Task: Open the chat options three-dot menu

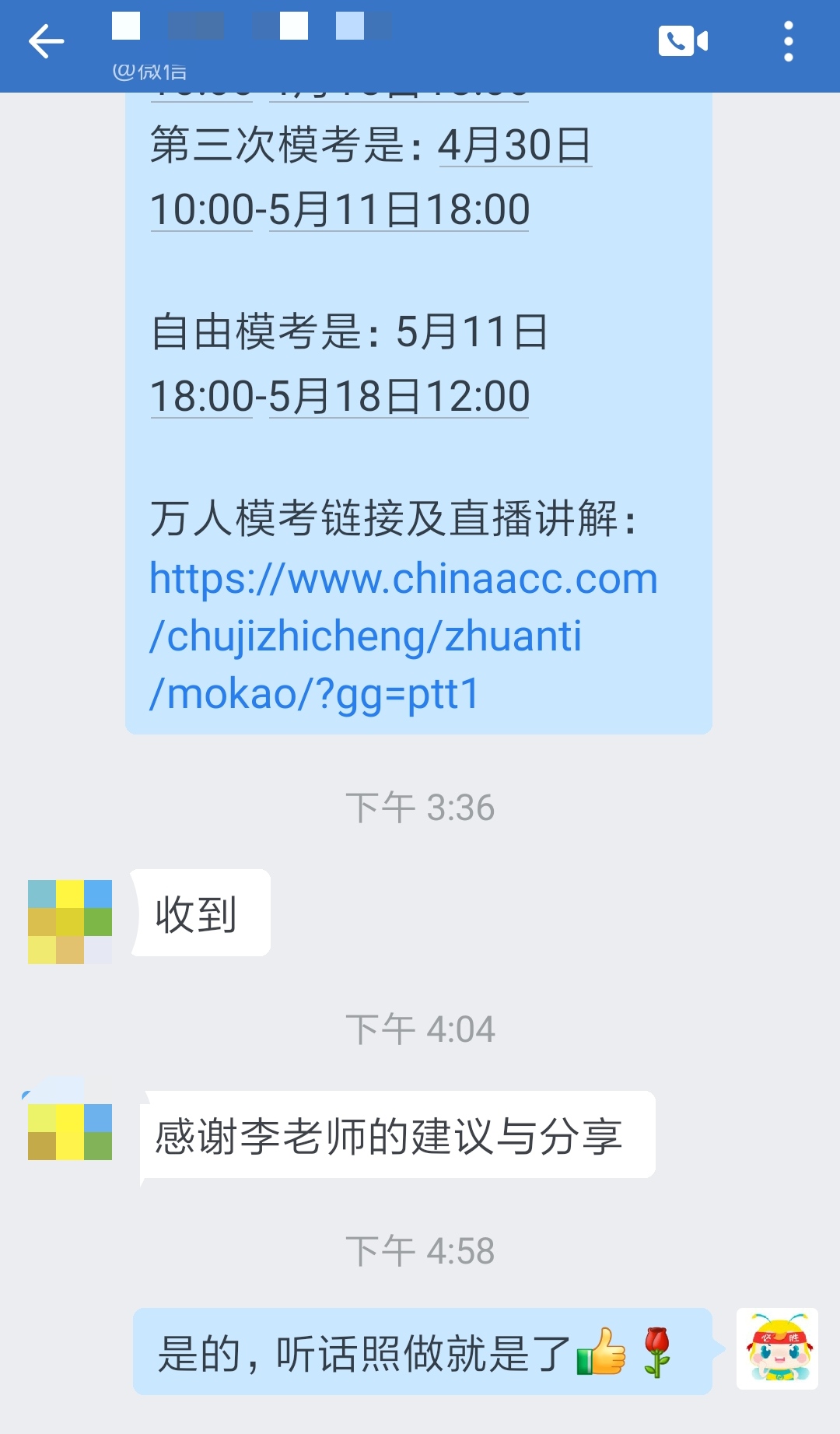Action: point(788,39)
